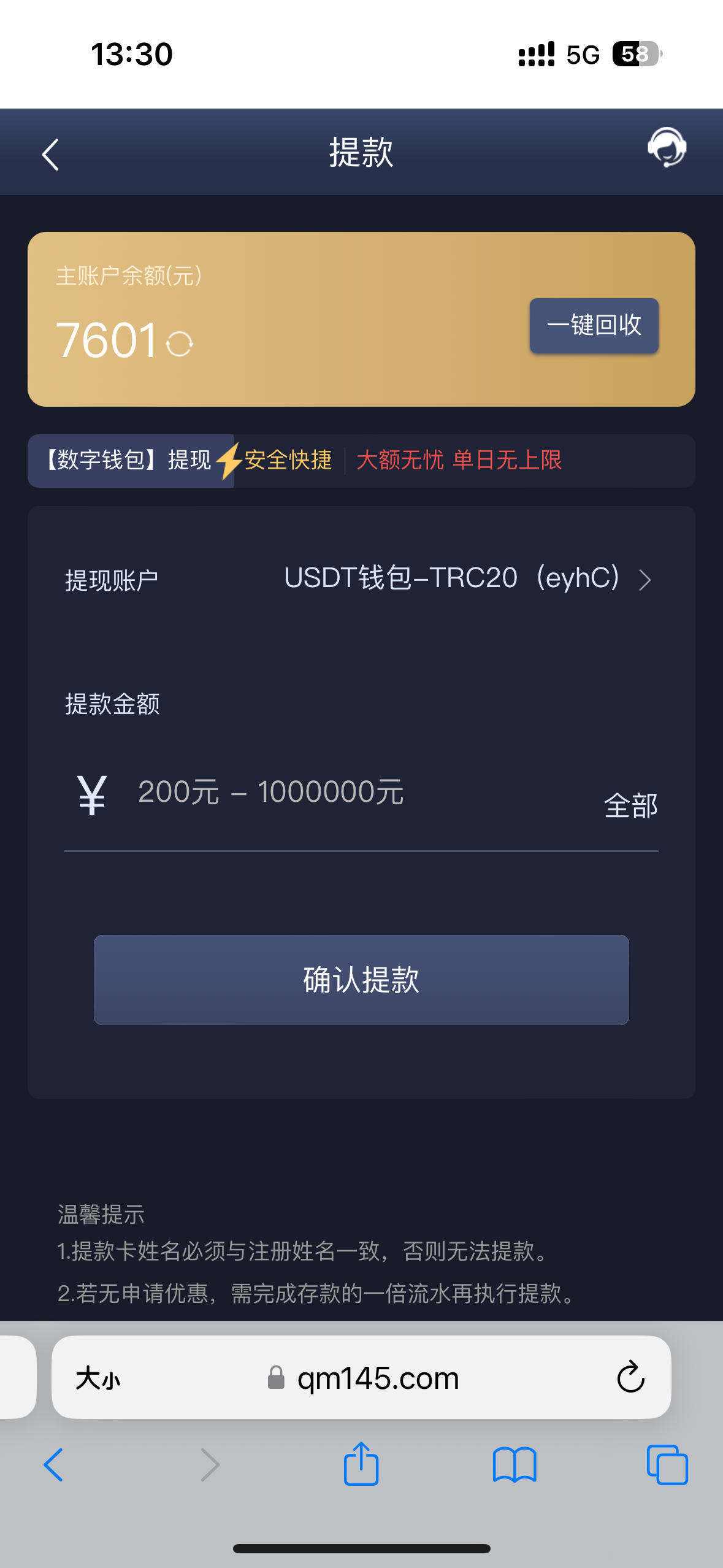Tap the 一键回收 button
The height and width of the screenshot is (1568, 723).
pos(594,325)
